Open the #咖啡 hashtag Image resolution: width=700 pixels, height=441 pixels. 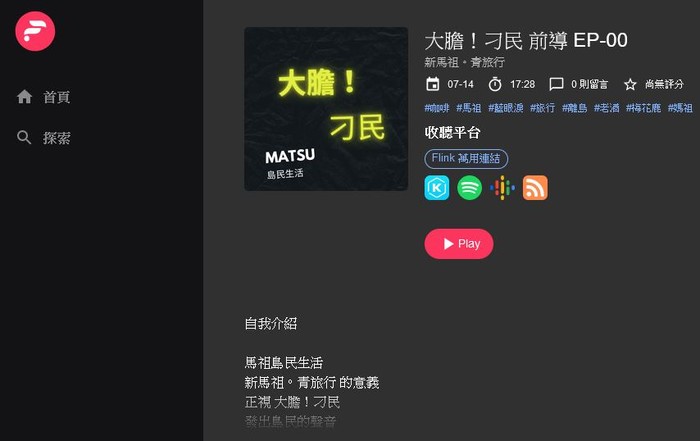[437, 108]
